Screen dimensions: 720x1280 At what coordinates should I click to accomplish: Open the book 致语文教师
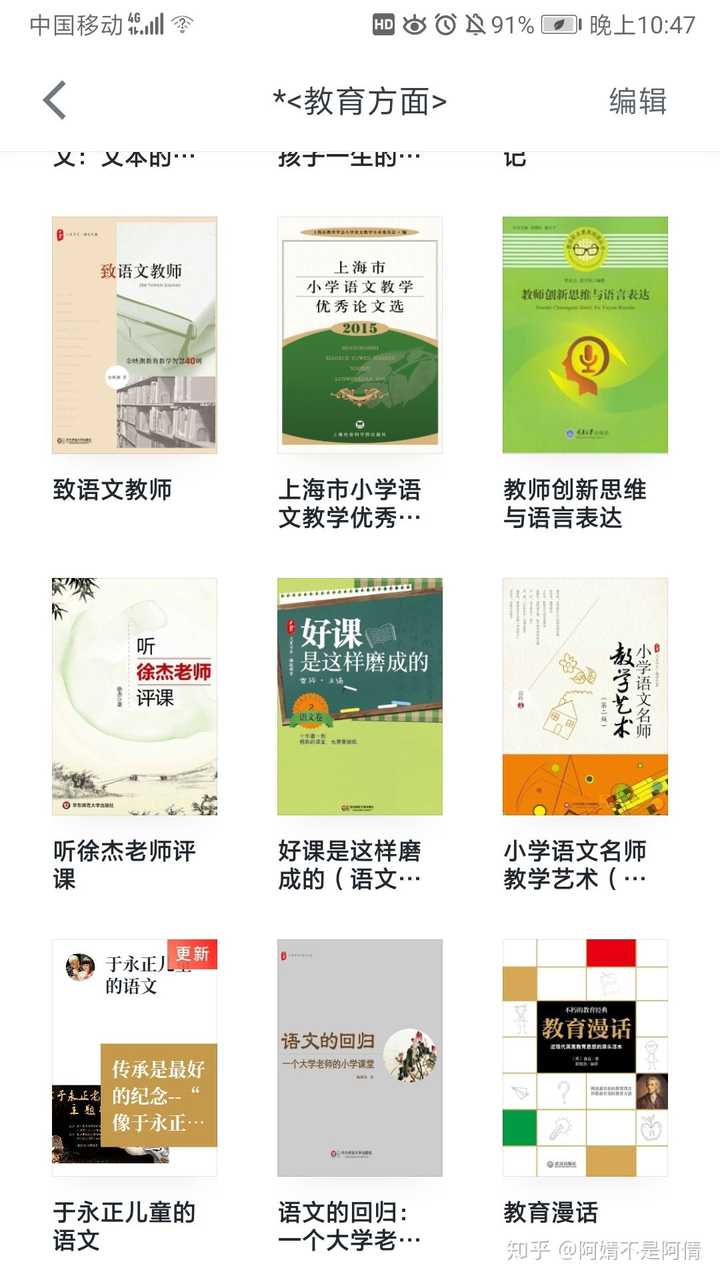click(x=134, y=335)
